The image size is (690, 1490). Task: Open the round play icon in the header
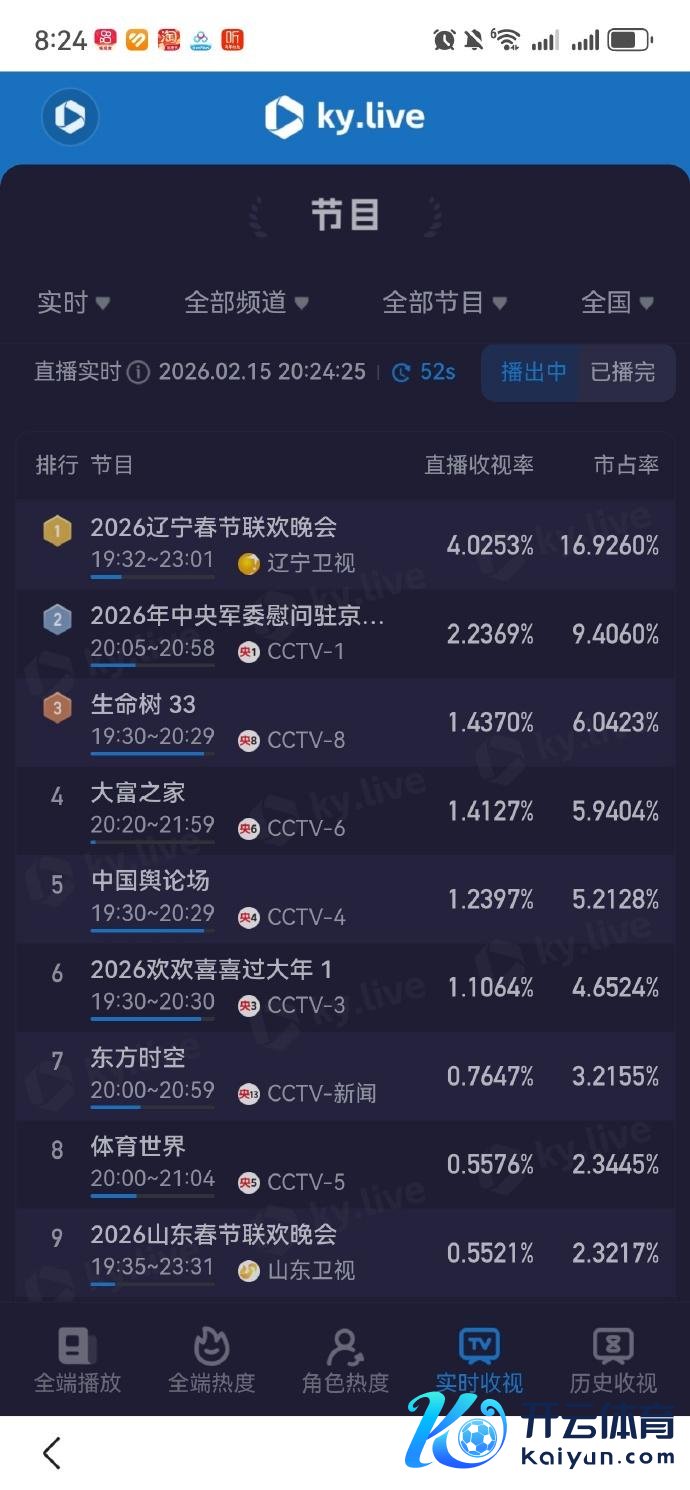point(70,117)
